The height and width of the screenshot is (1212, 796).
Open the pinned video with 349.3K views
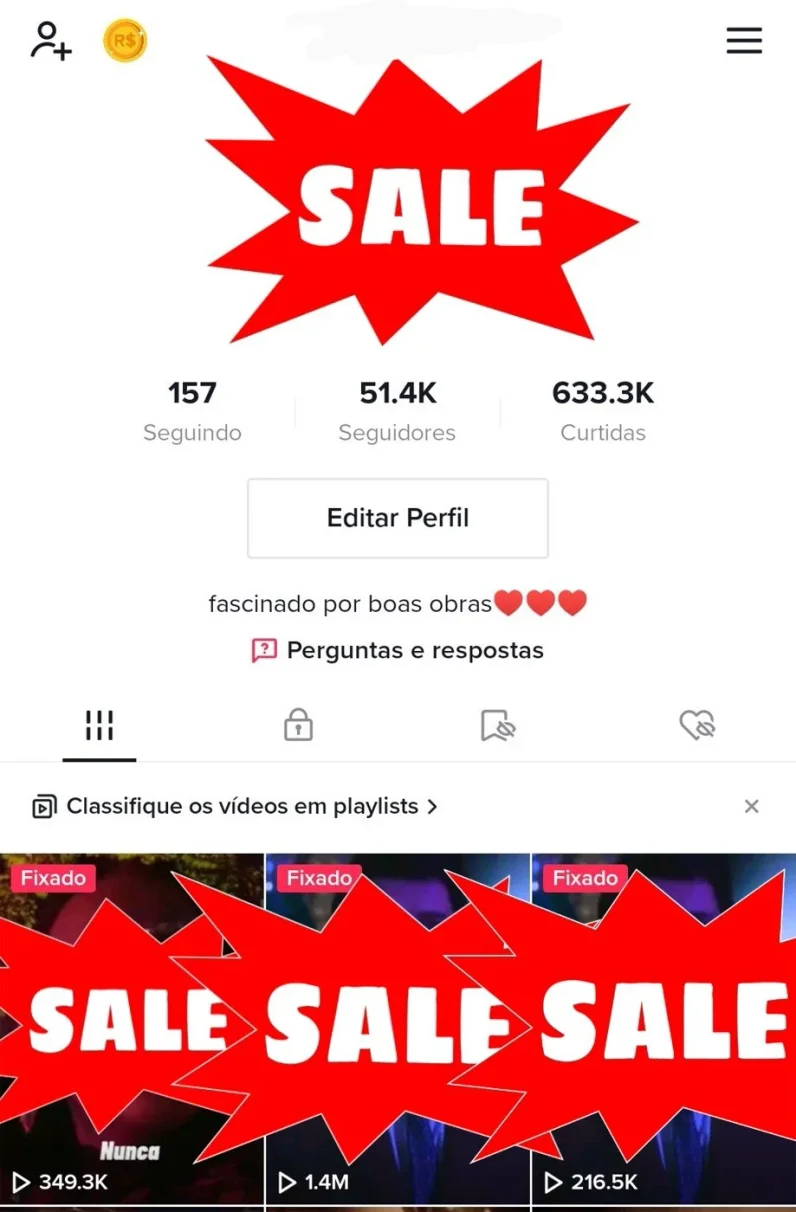(x=131, y=1028)
